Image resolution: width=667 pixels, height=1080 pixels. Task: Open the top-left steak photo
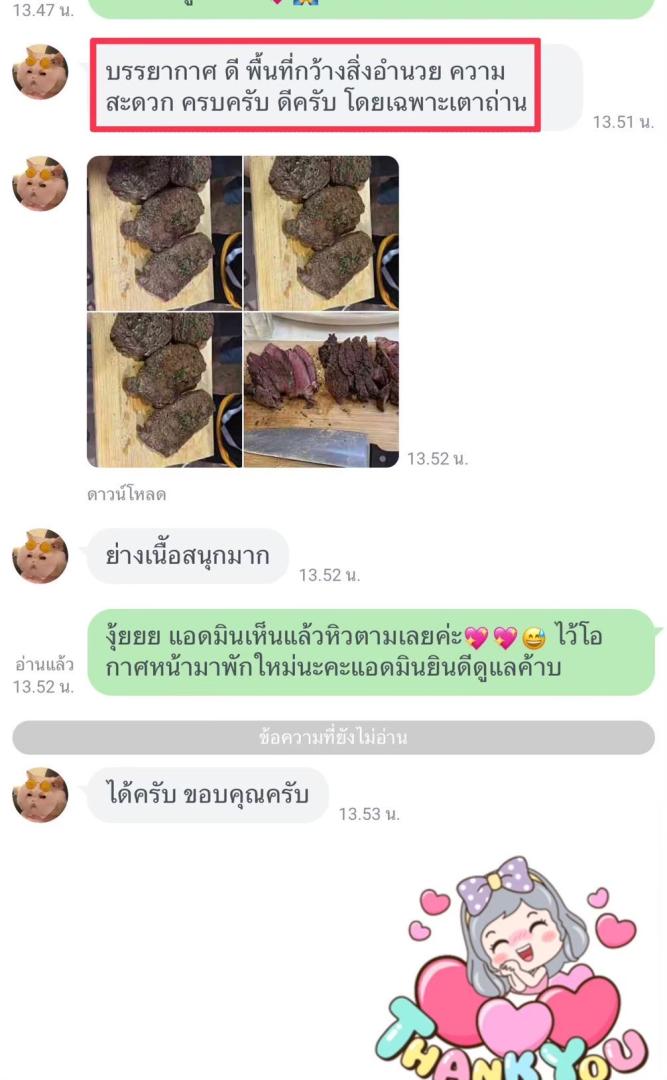click(x=164, y=232)
